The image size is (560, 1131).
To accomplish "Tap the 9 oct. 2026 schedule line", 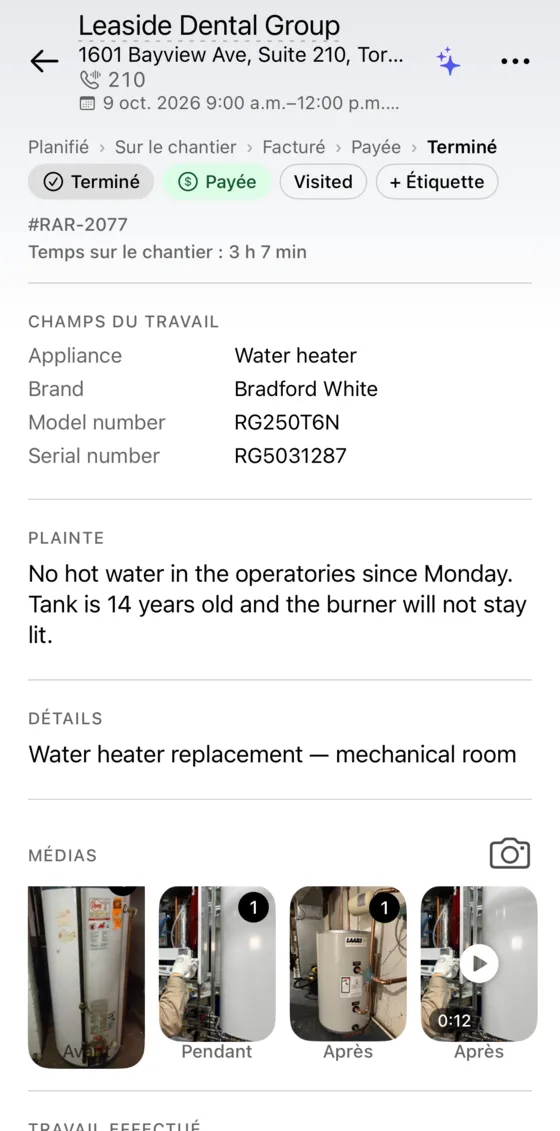I will click(x=239, y=103).
